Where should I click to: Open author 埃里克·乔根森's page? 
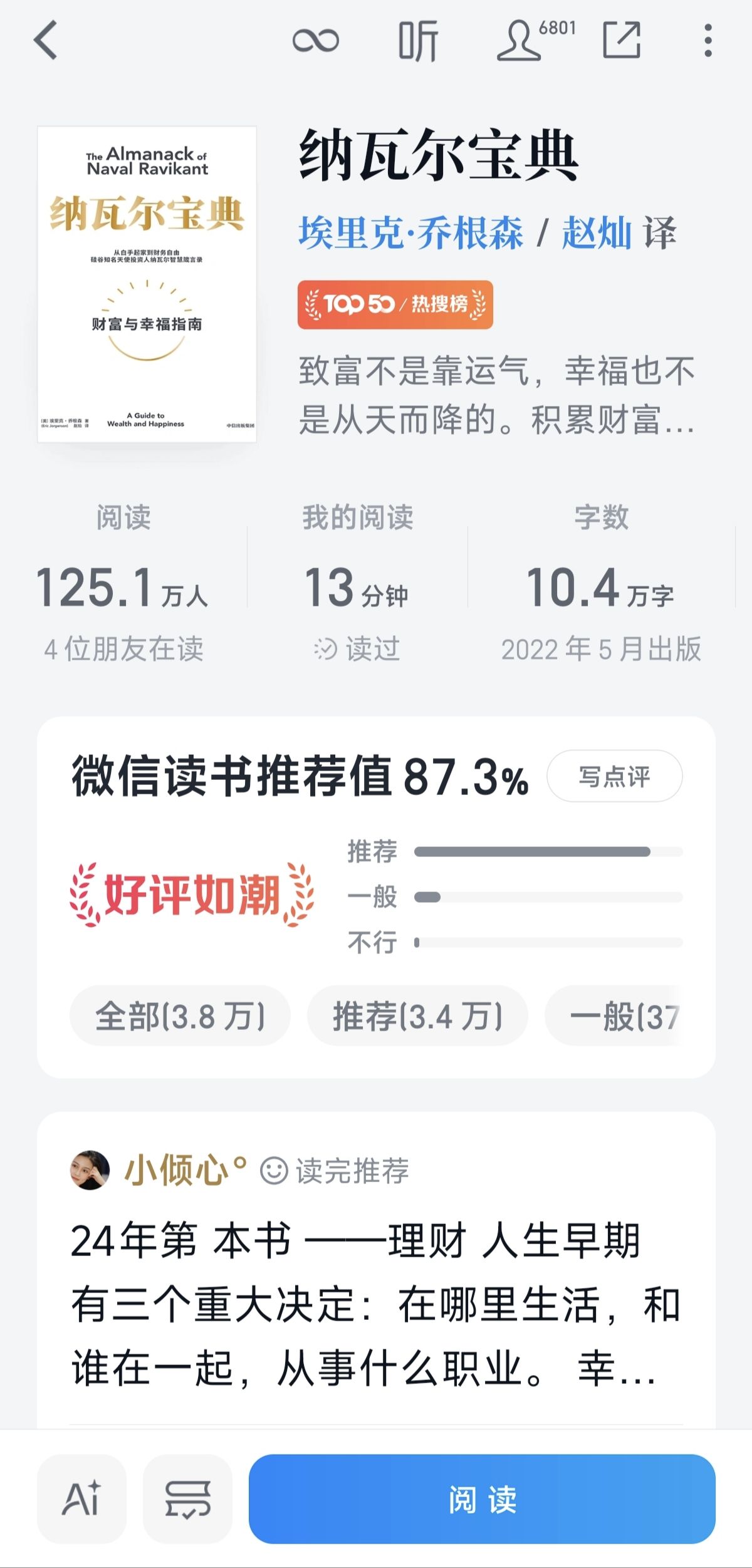click(410, 233)
